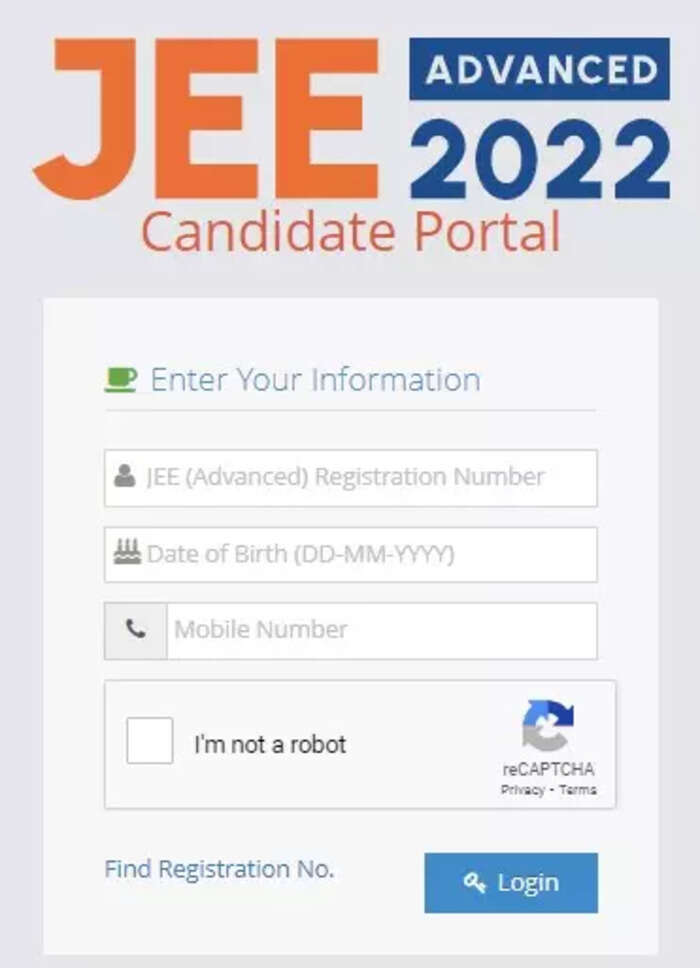Open the Find Registration No. link
This screenshot has height=968, width=700.
tap(219, 870)
